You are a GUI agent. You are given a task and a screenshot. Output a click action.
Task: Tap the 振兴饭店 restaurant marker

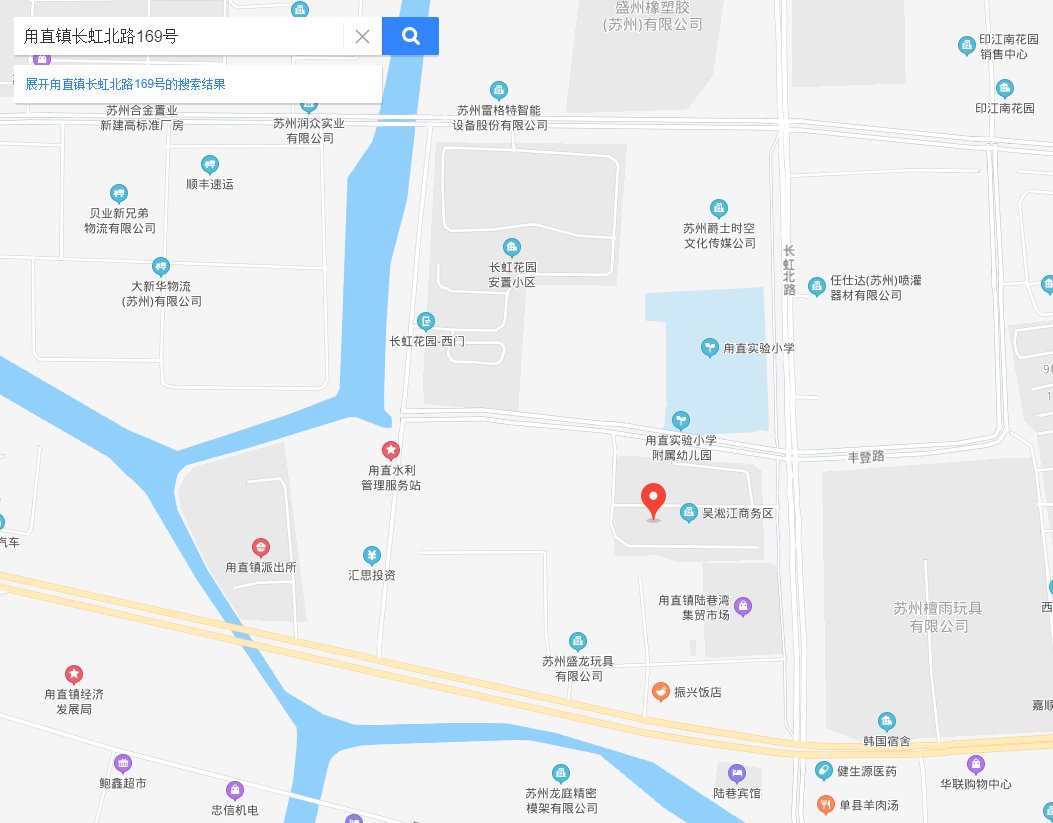click(660, 692)
